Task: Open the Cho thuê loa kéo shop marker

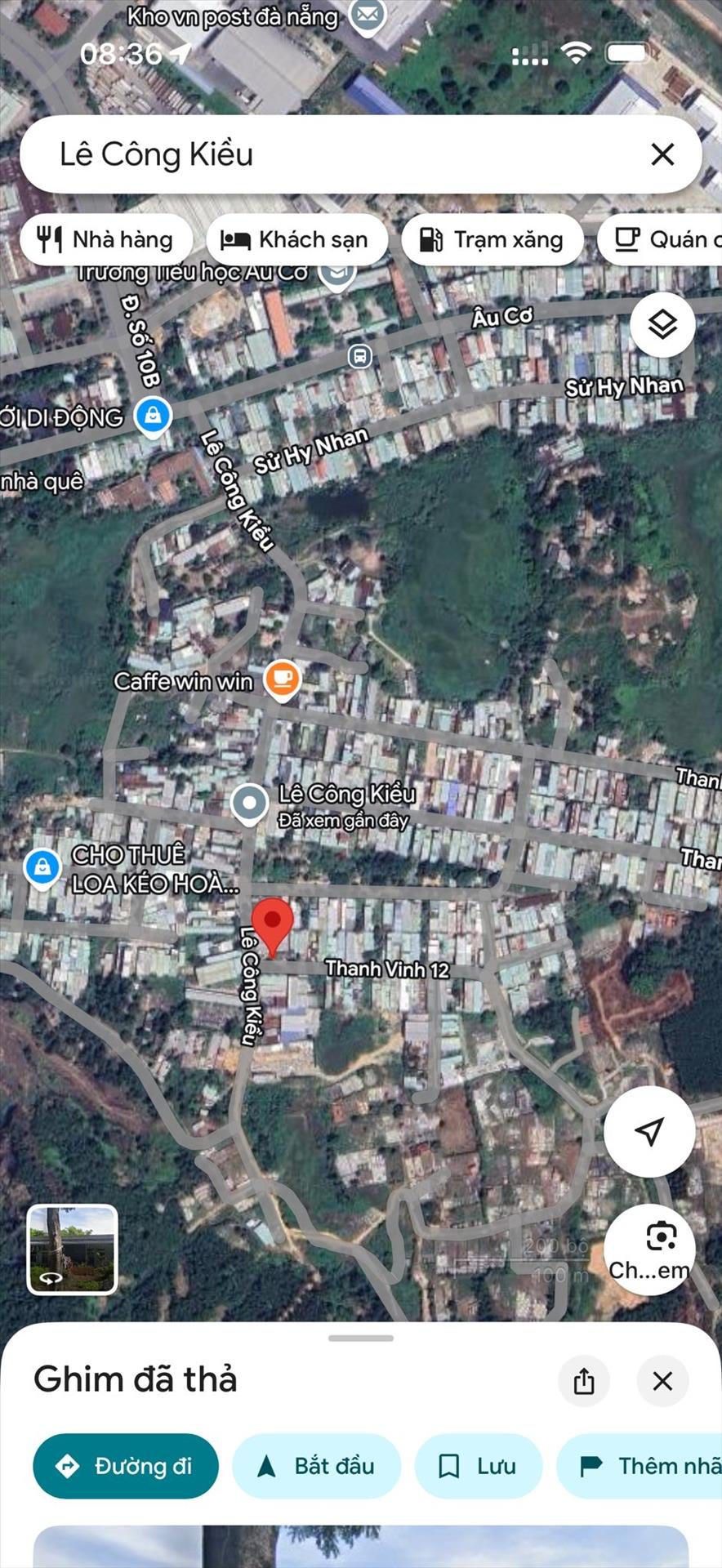Action: pos(42,867)
